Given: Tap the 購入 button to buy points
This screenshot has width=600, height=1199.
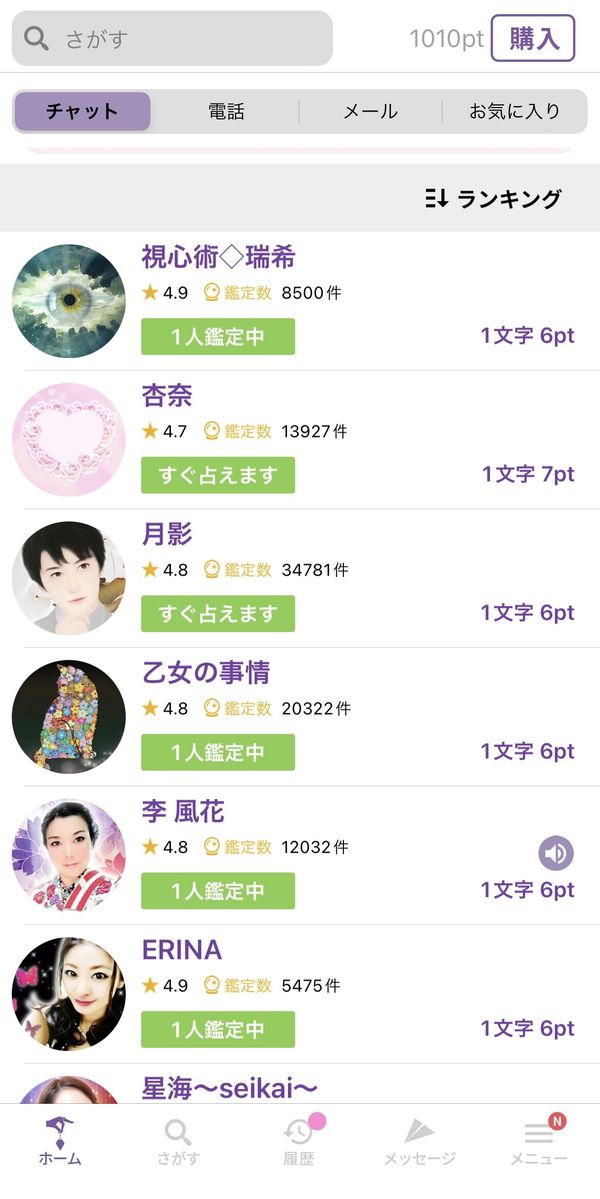Looking at the screenshot, I should 533,37.
